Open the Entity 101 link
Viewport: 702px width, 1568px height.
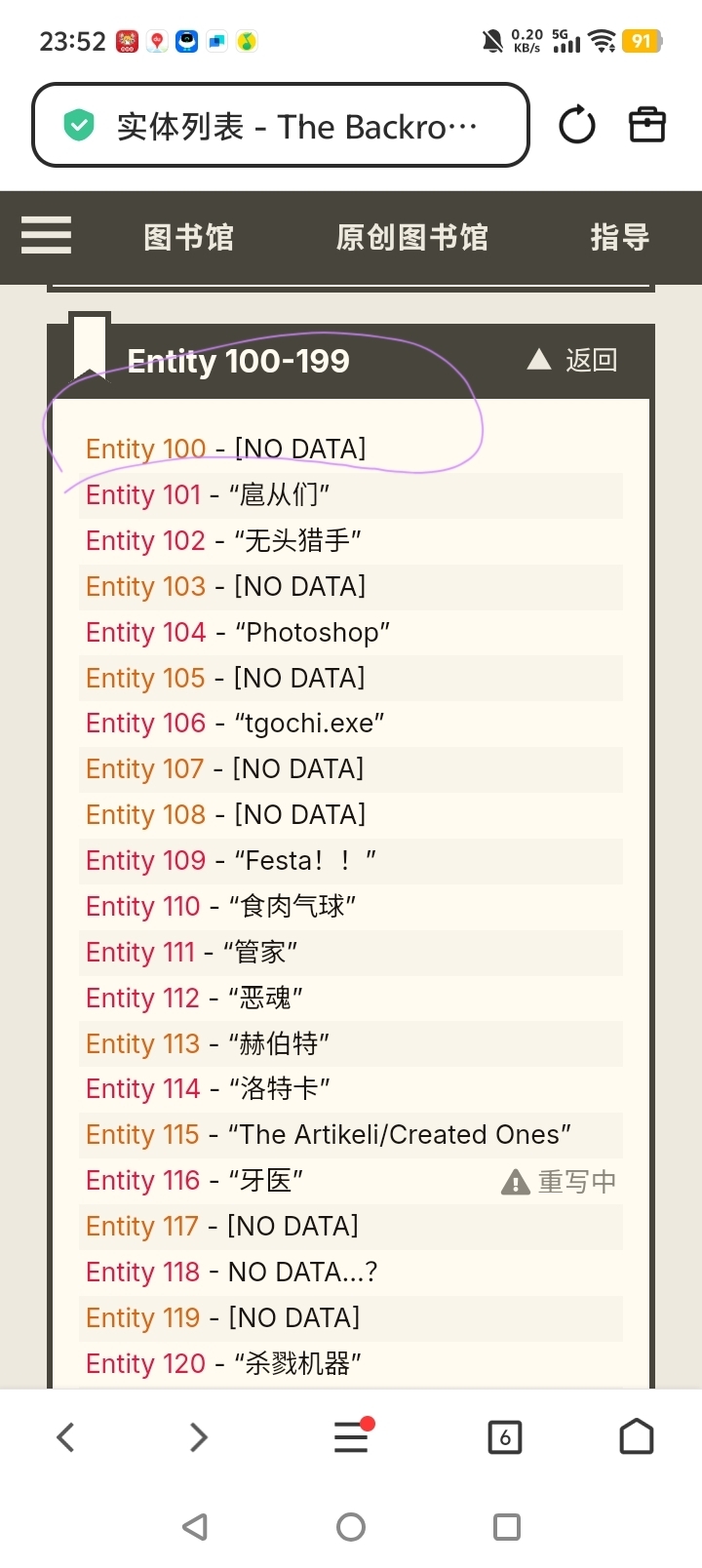coord(143,495)
